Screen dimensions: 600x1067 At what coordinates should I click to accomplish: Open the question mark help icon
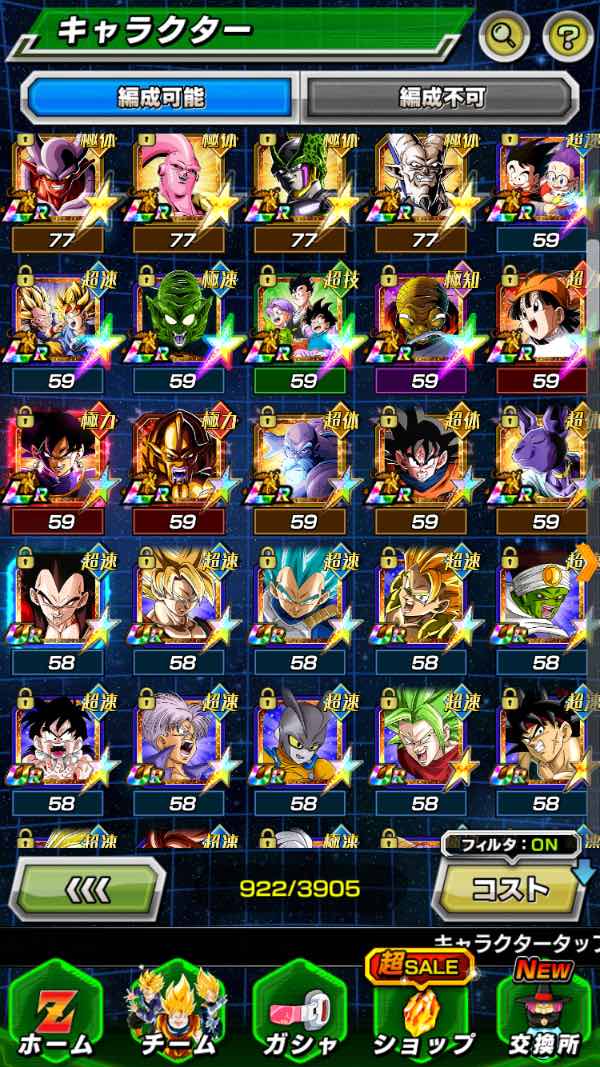point(568,38)
